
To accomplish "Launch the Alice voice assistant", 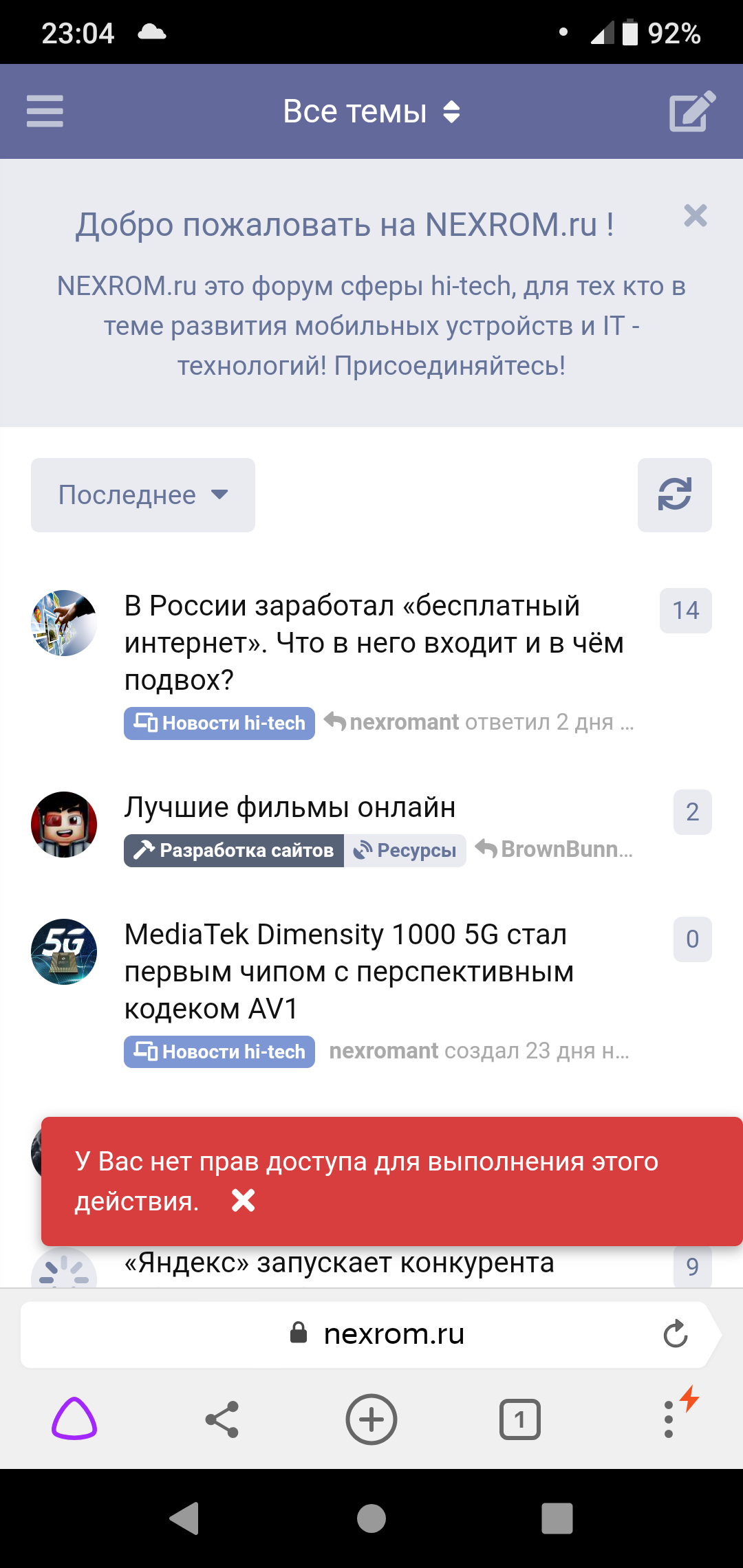I will point(74,1419).
